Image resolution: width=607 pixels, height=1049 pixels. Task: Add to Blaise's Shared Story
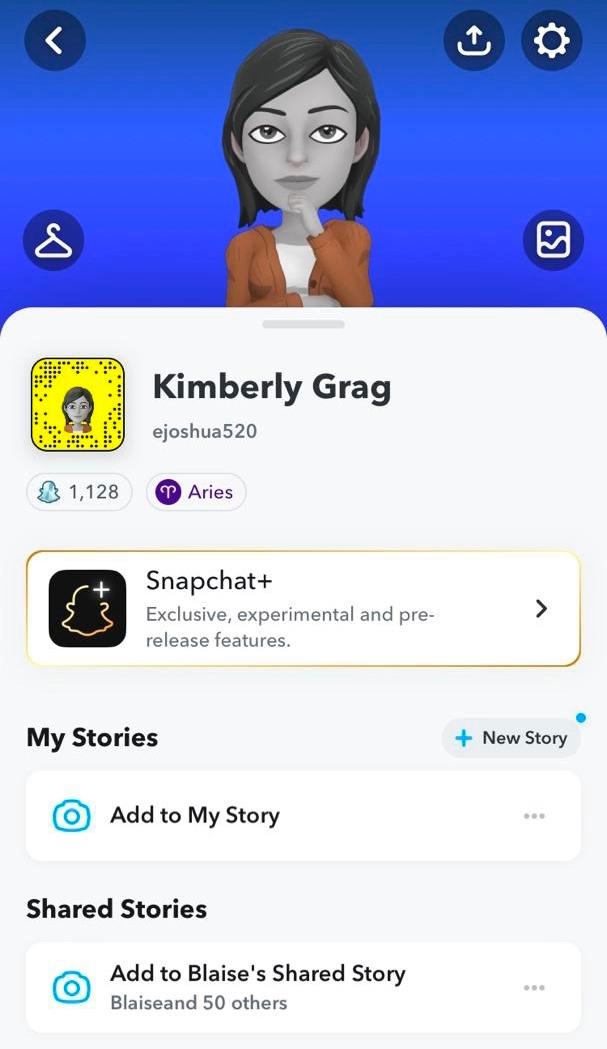pyautogui.click(x=257, y=986)
